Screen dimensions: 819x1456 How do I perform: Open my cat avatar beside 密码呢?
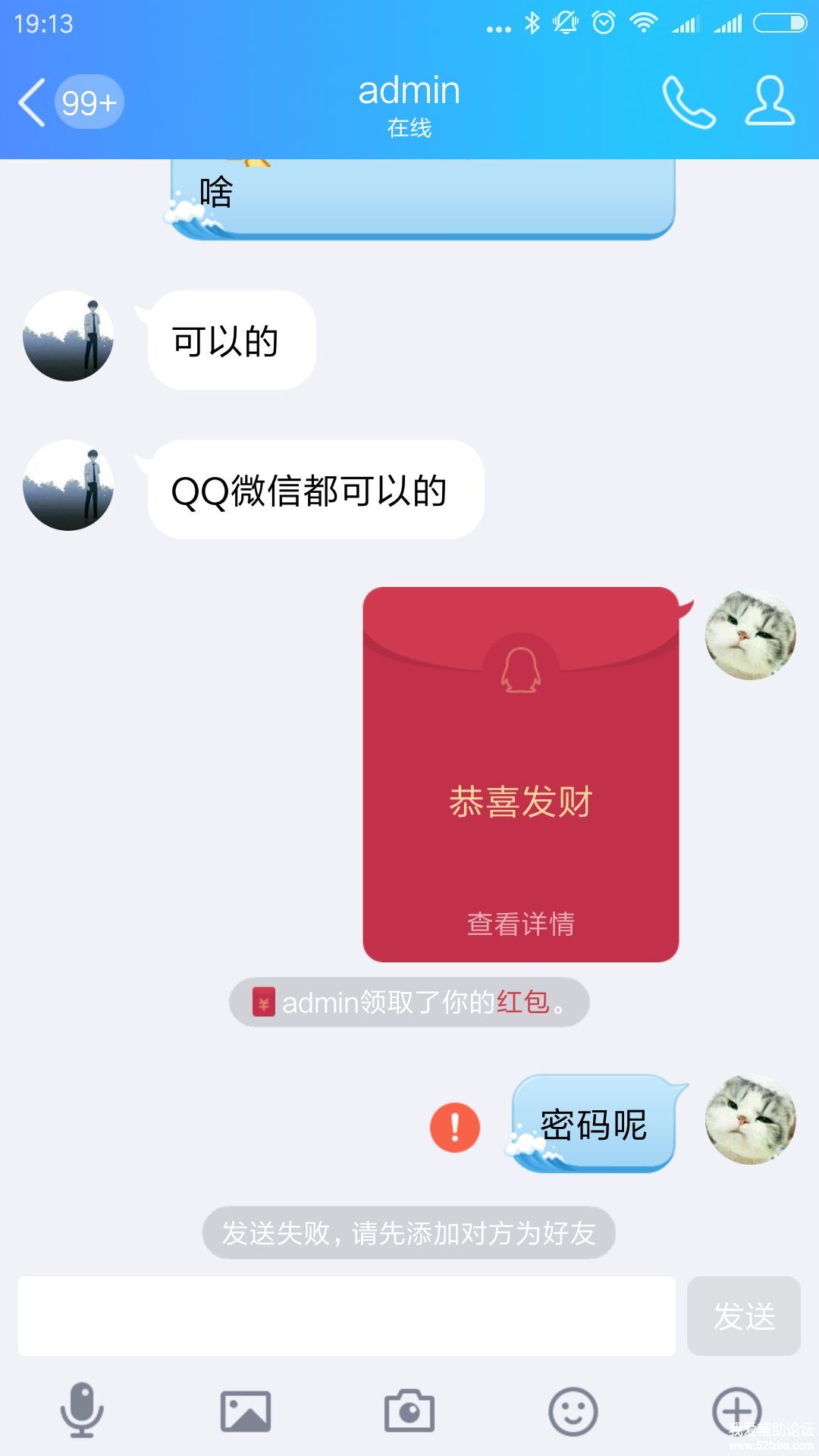[750, 1120]
